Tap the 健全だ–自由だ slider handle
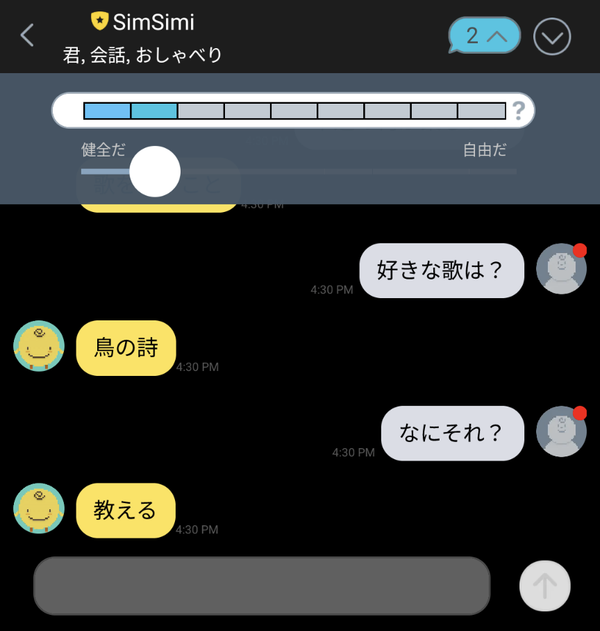This screenshot has height=631, width=600. point(155,171)
